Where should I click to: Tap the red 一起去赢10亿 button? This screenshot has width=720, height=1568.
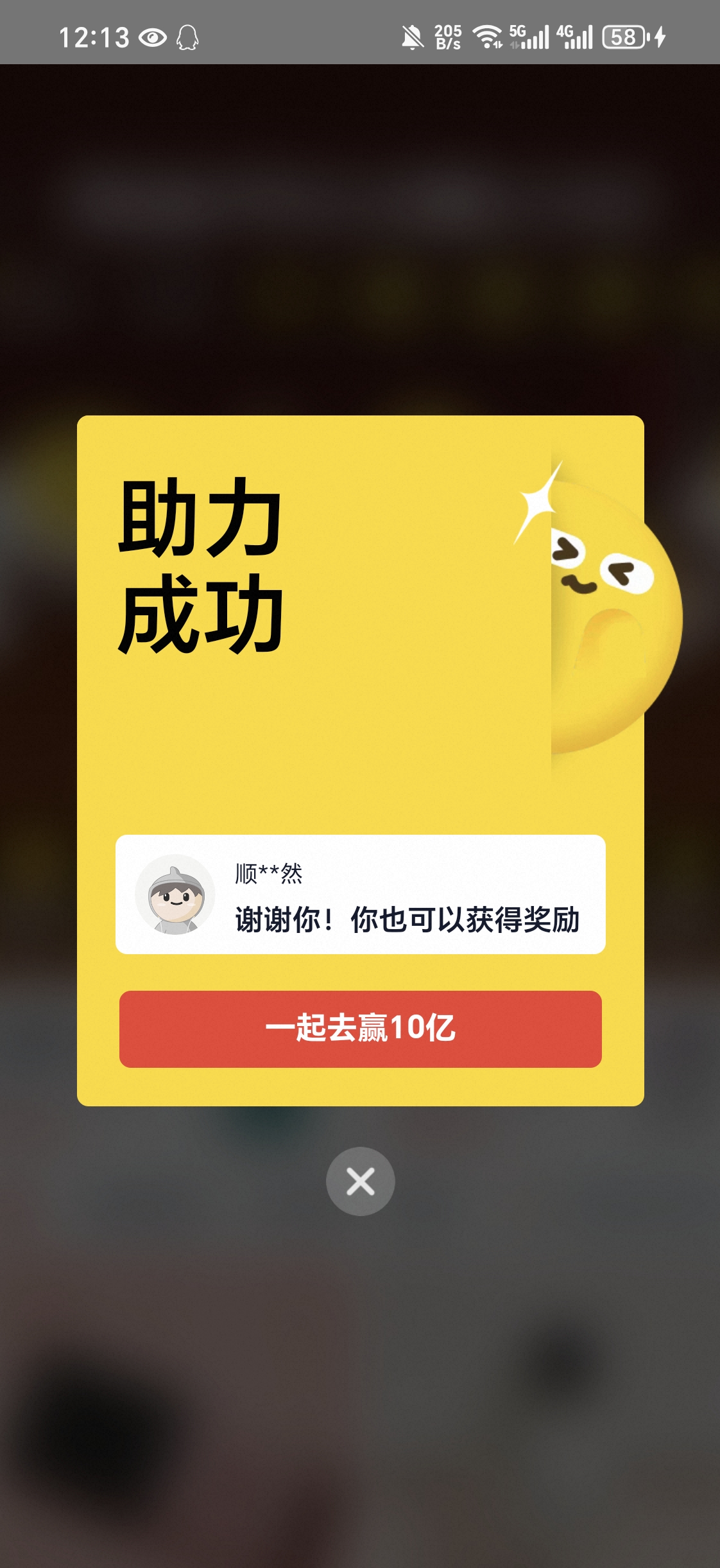coord(360,1029)
